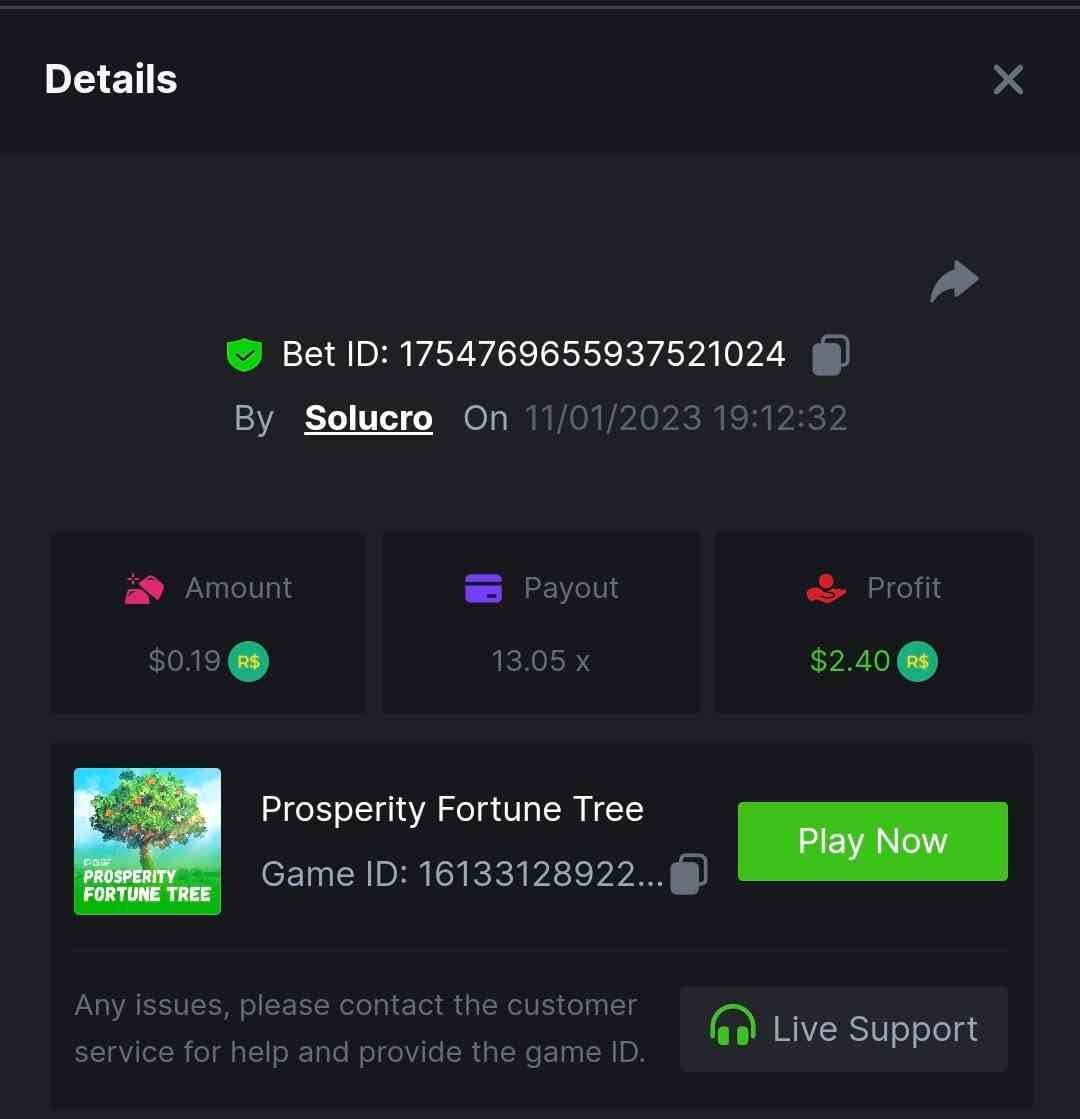Tap Play Now for Prosperity Fortune Tree
1080x1119 pixels.
872,841
